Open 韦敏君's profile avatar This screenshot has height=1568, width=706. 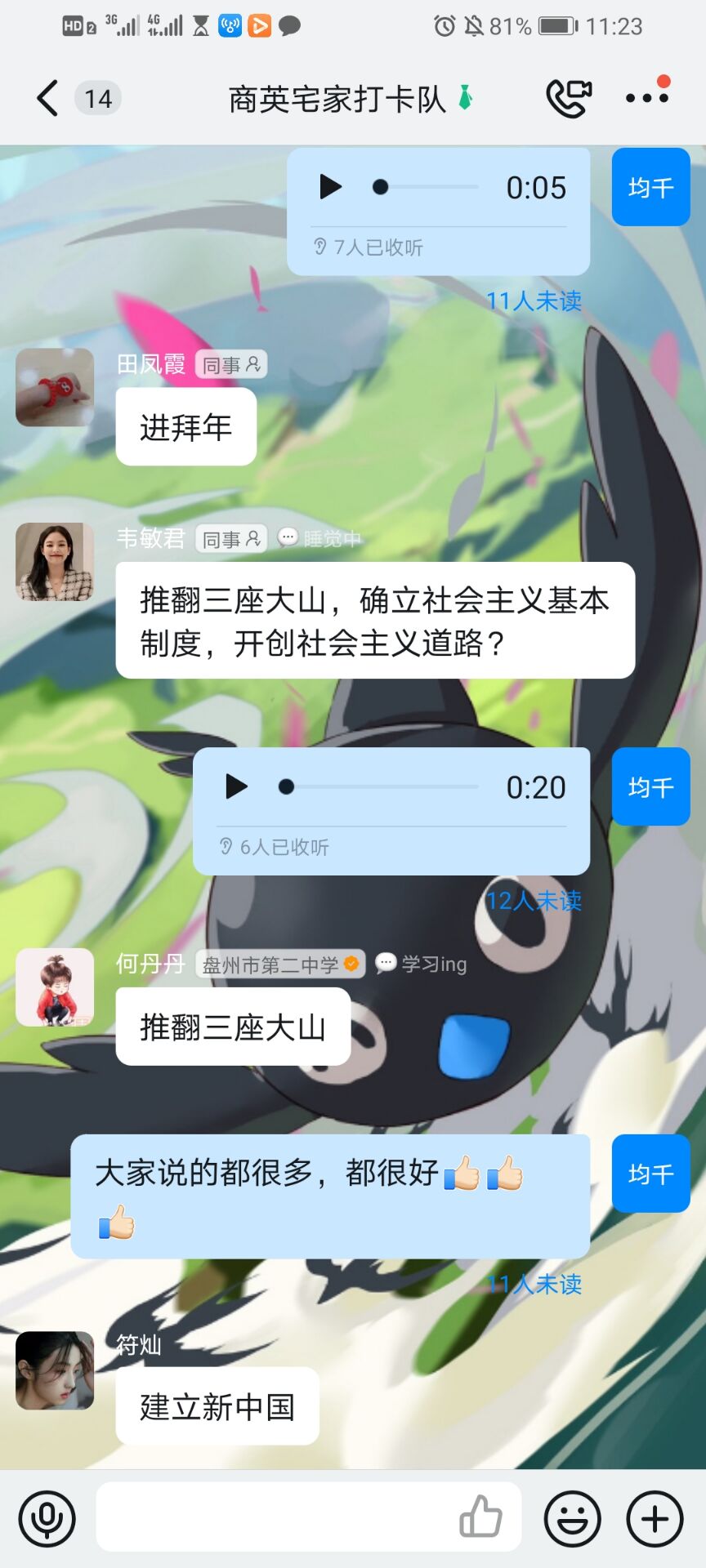point(55,562)
